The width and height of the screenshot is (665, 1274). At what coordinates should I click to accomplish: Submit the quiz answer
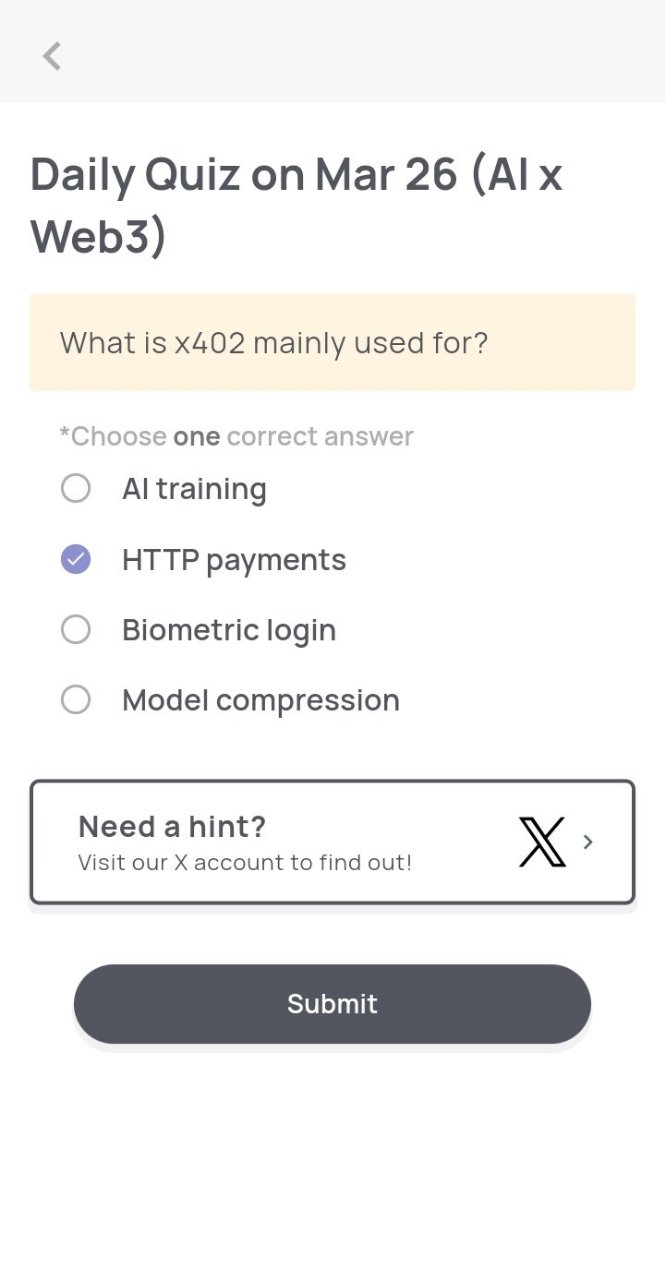click(332, 1004)
